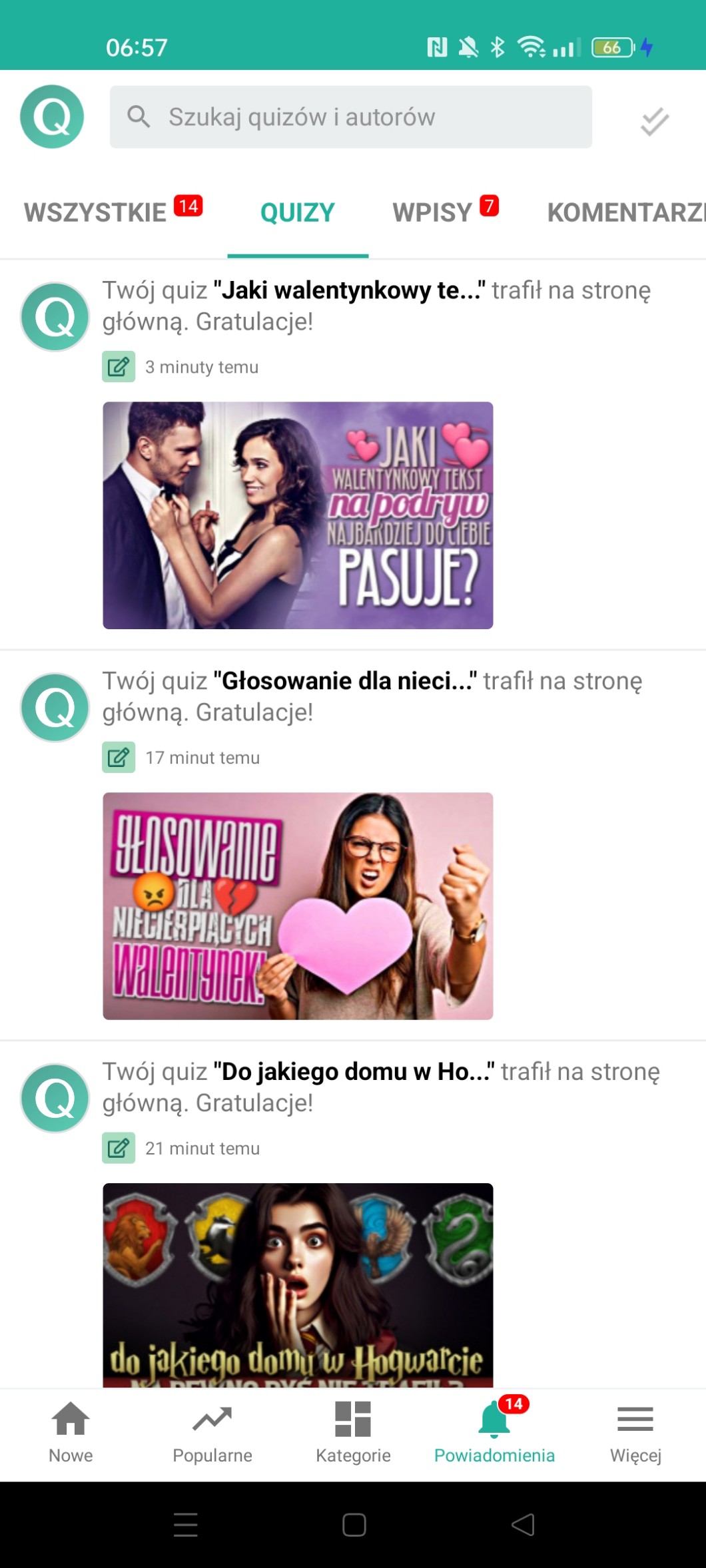706x1568 pixels.
Task: Open the Valentine pick-up line quiz thumbnail
Action: tap(298, 515)
